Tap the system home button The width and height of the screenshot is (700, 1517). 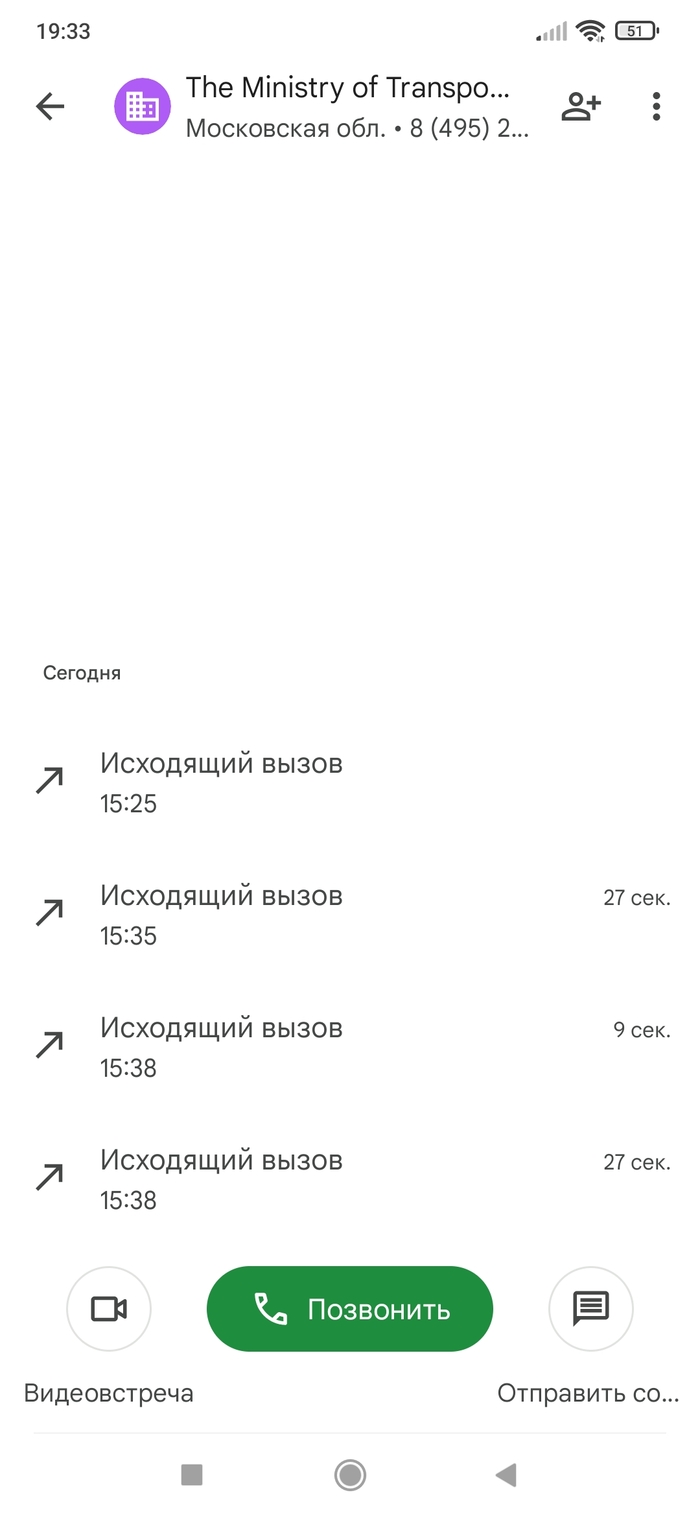pos(350,1474)
